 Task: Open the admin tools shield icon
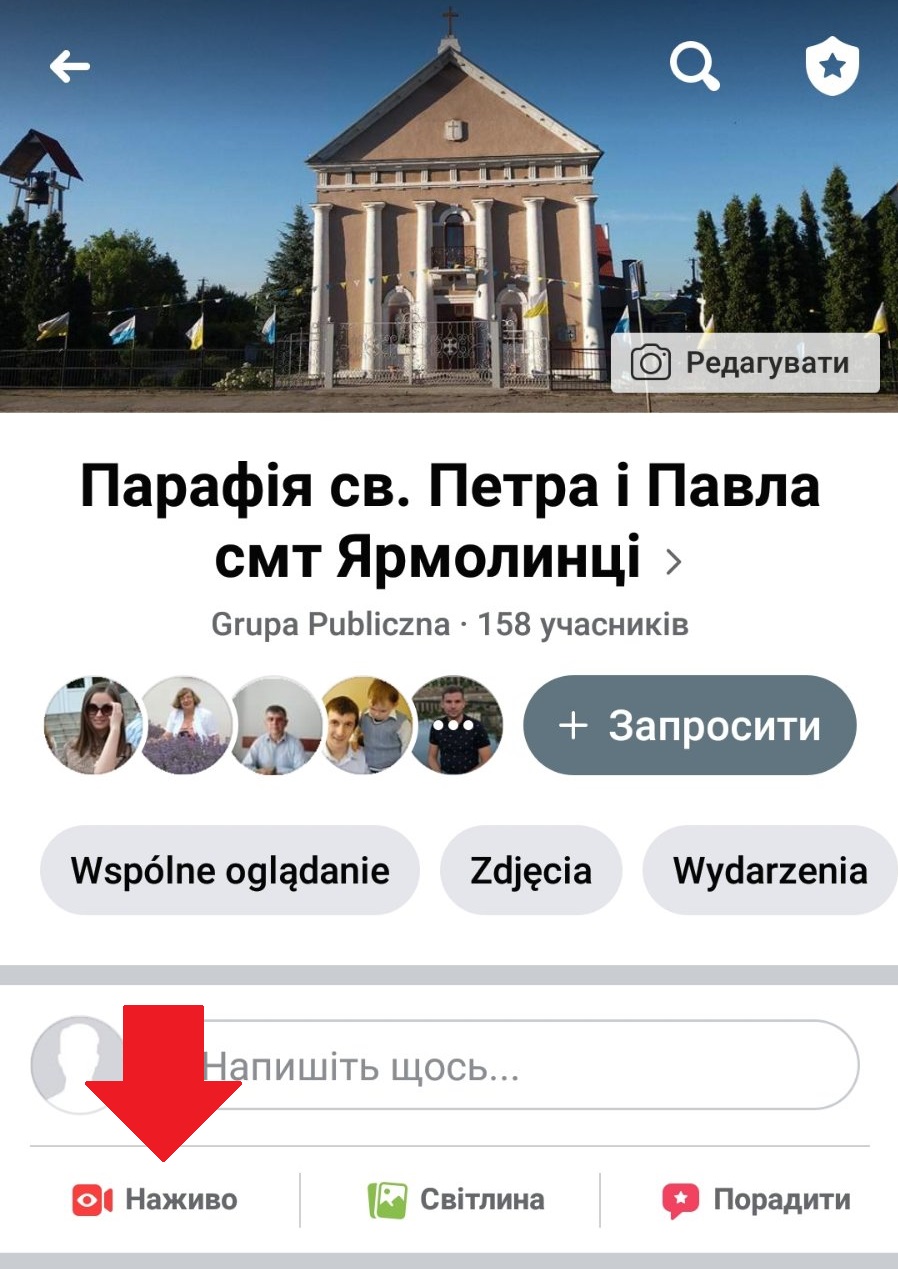click(x=833, y=67)
